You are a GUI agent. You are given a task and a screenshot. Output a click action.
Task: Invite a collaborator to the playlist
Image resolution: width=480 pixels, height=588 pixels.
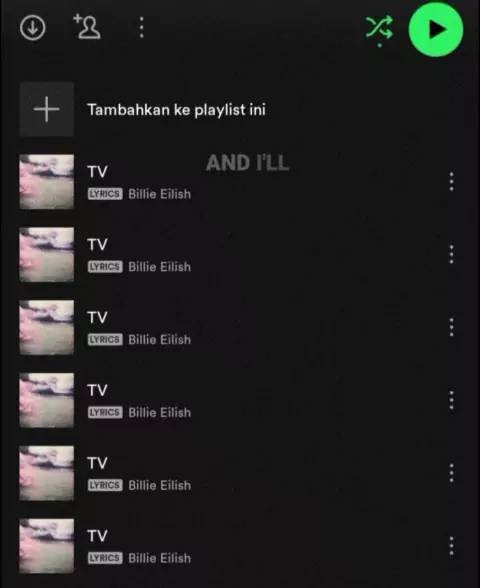click(x=87, y=26)
